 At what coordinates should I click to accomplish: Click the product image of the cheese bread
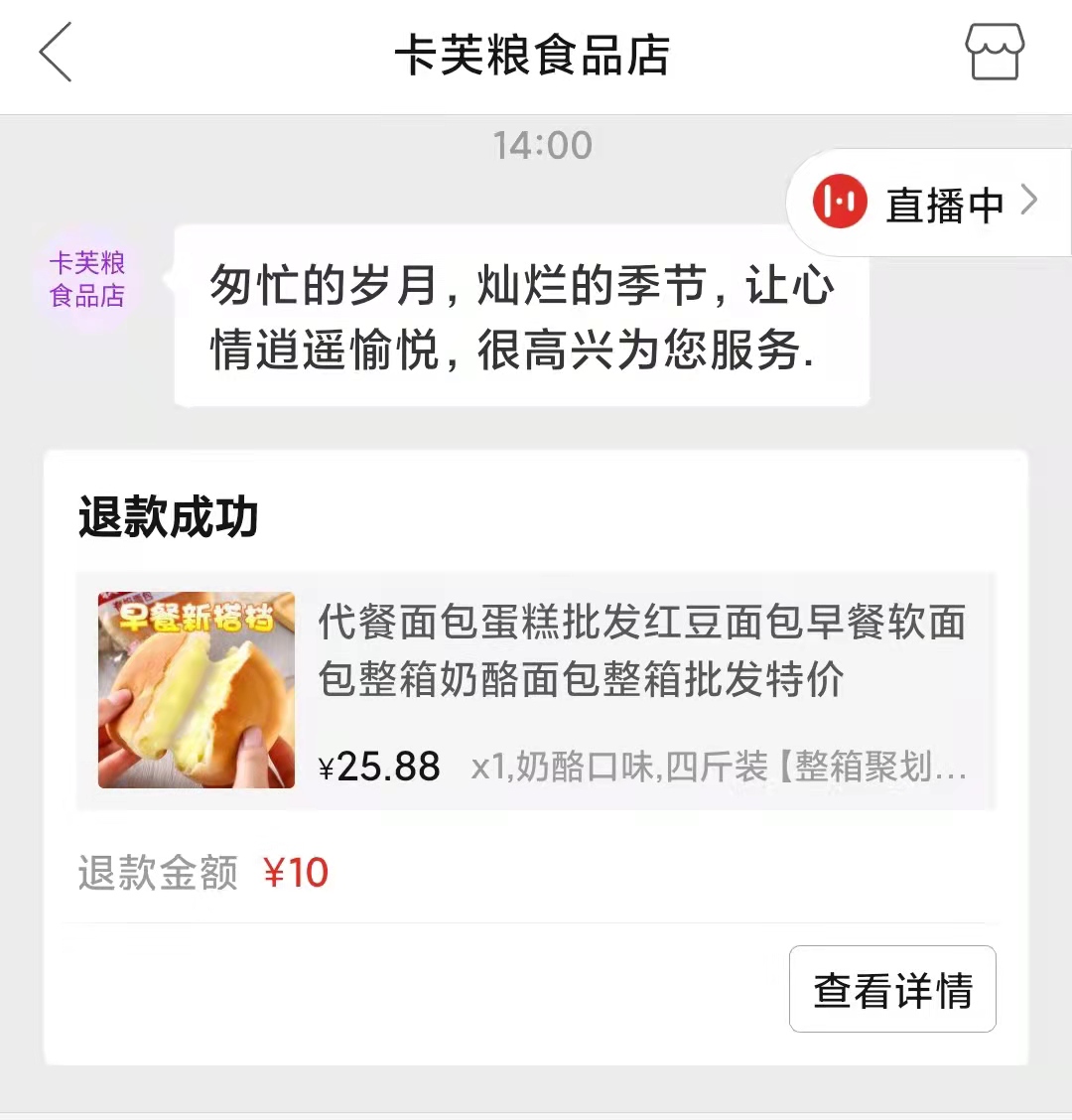(196, 689)
